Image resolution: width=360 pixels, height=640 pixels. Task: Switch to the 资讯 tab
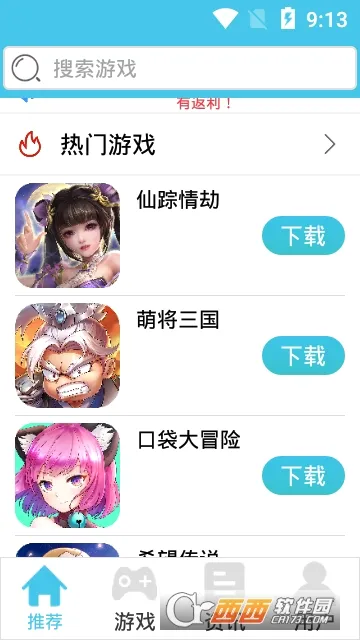tap(224, 599)
